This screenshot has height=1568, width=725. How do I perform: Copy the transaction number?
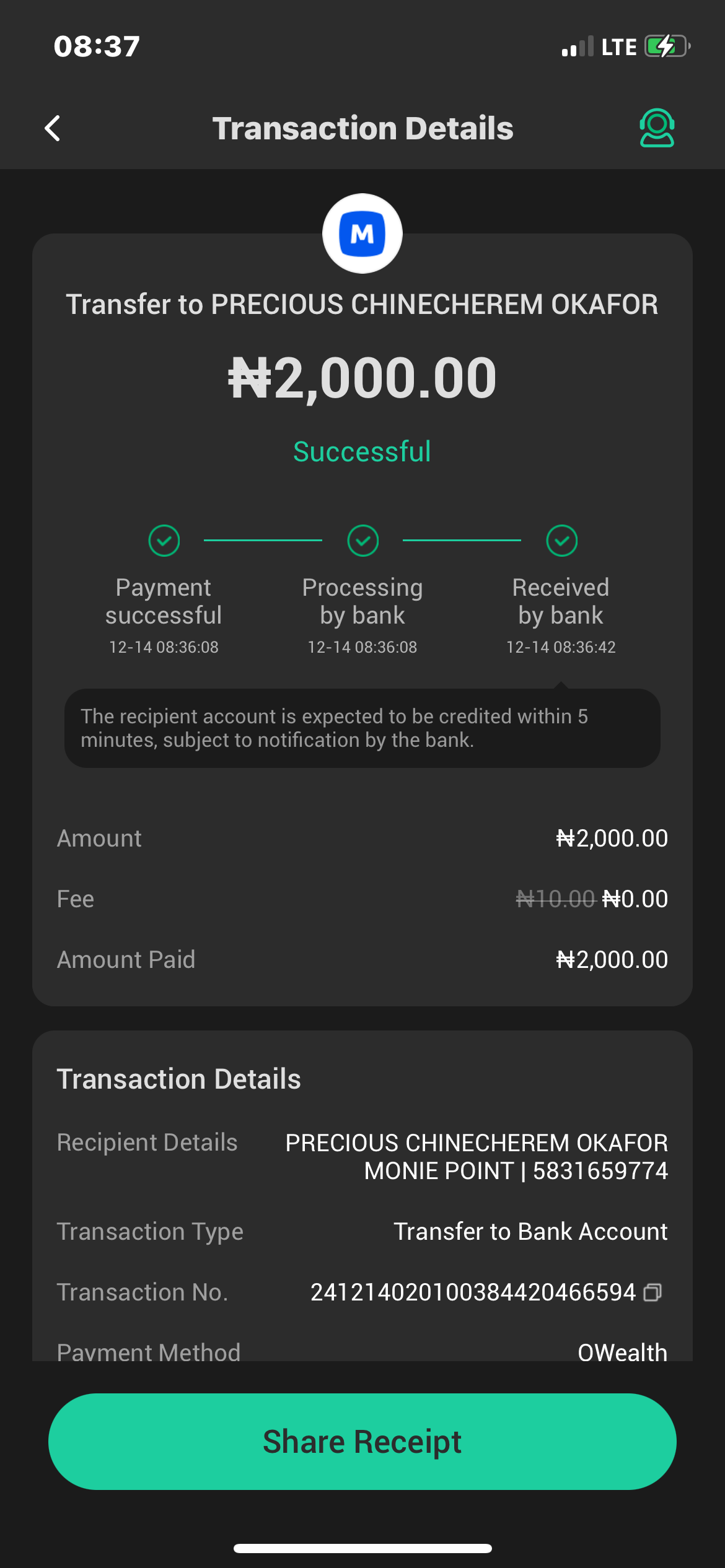652,1292
